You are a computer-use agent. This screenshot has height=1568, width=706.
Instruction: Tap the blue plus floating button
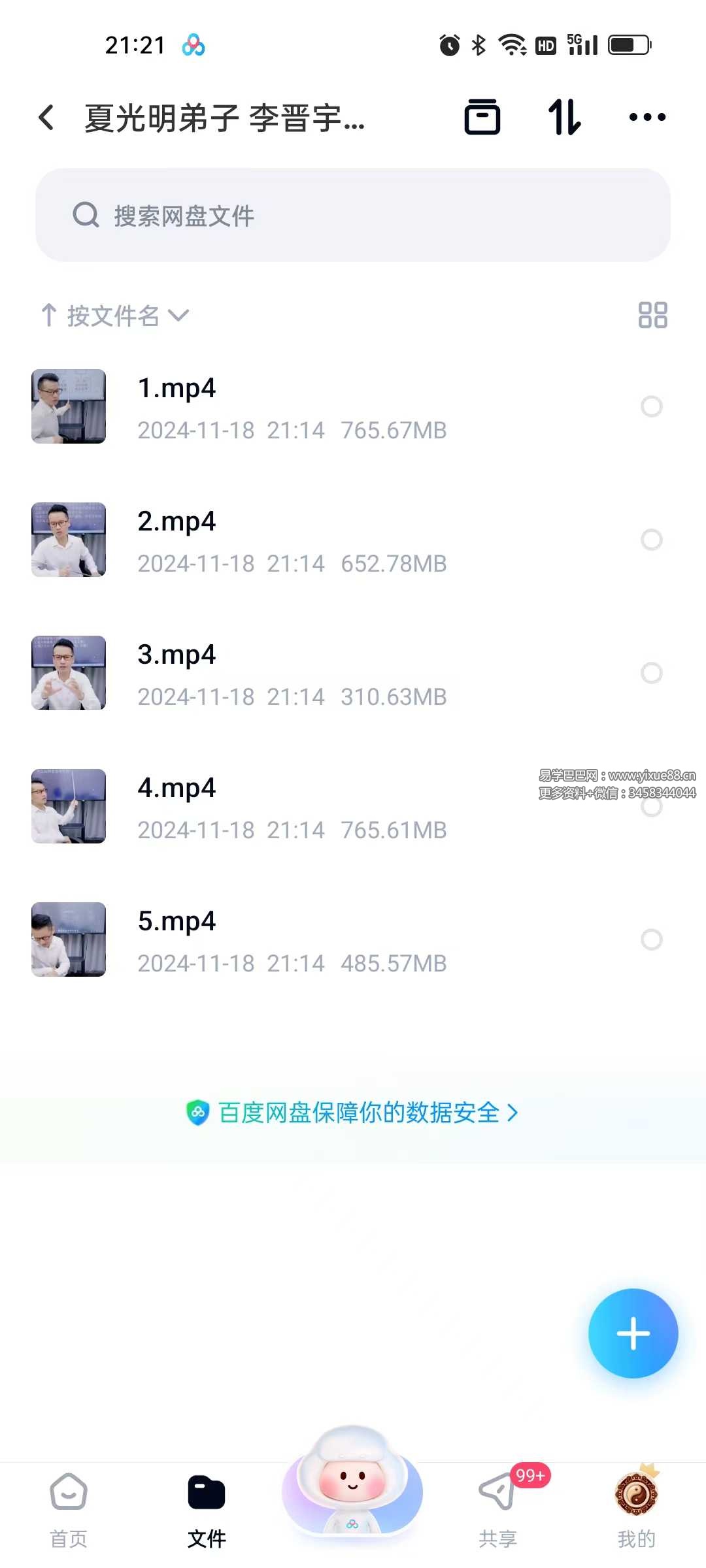[633, 1333]
